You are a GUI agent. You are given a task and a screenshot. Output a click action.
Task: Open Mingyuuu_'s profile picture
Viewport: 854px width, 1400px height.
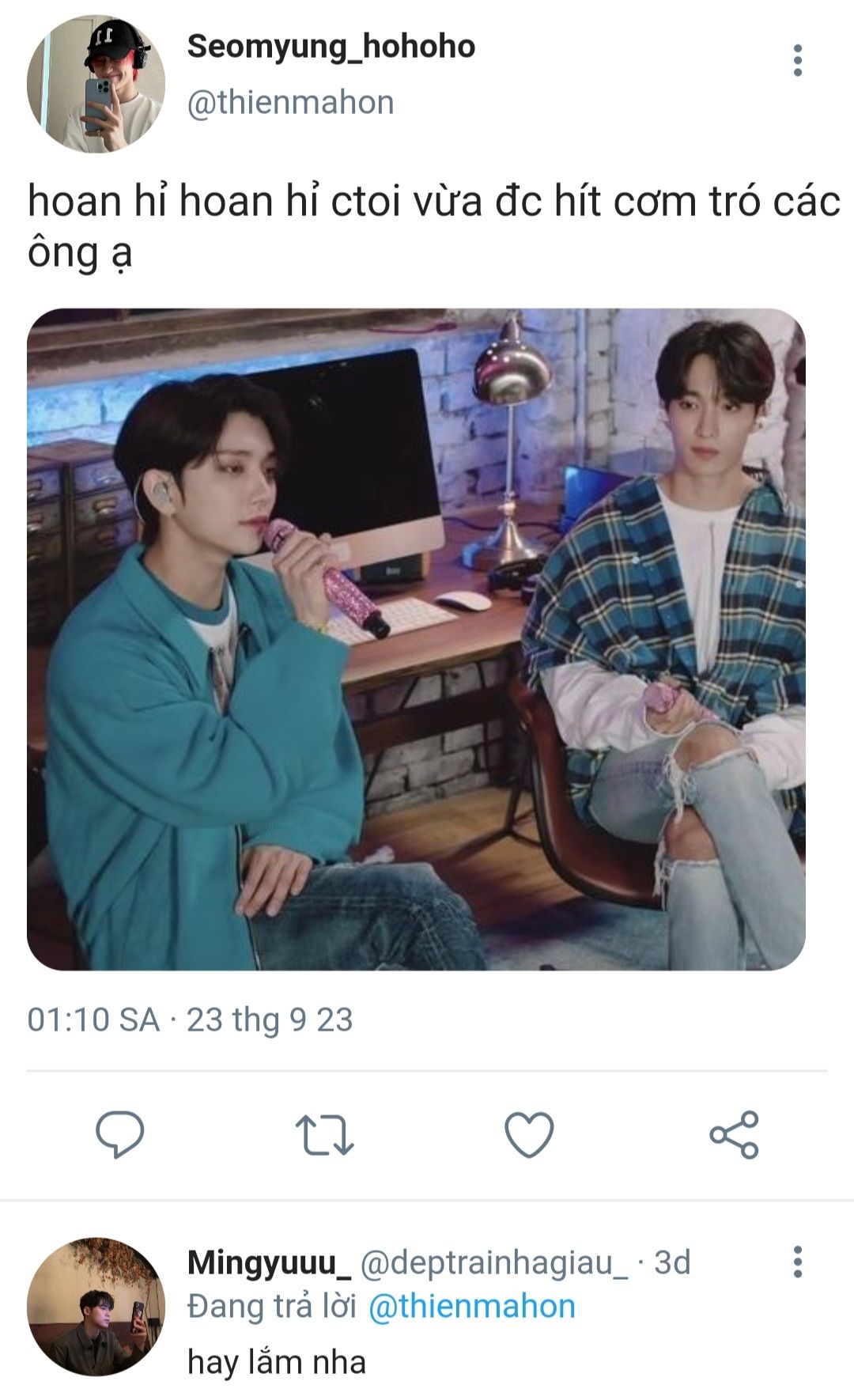[x=96, y=1307]
